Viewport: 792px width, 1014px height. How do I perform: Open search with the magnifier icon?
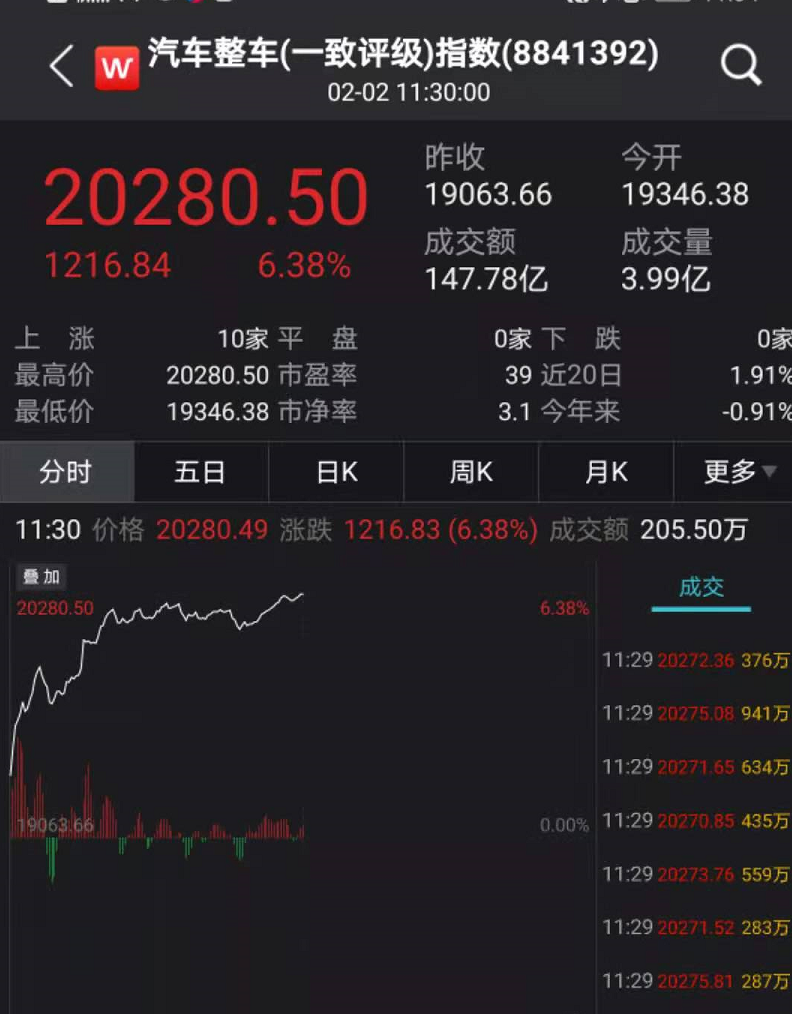tap(741, 66)
